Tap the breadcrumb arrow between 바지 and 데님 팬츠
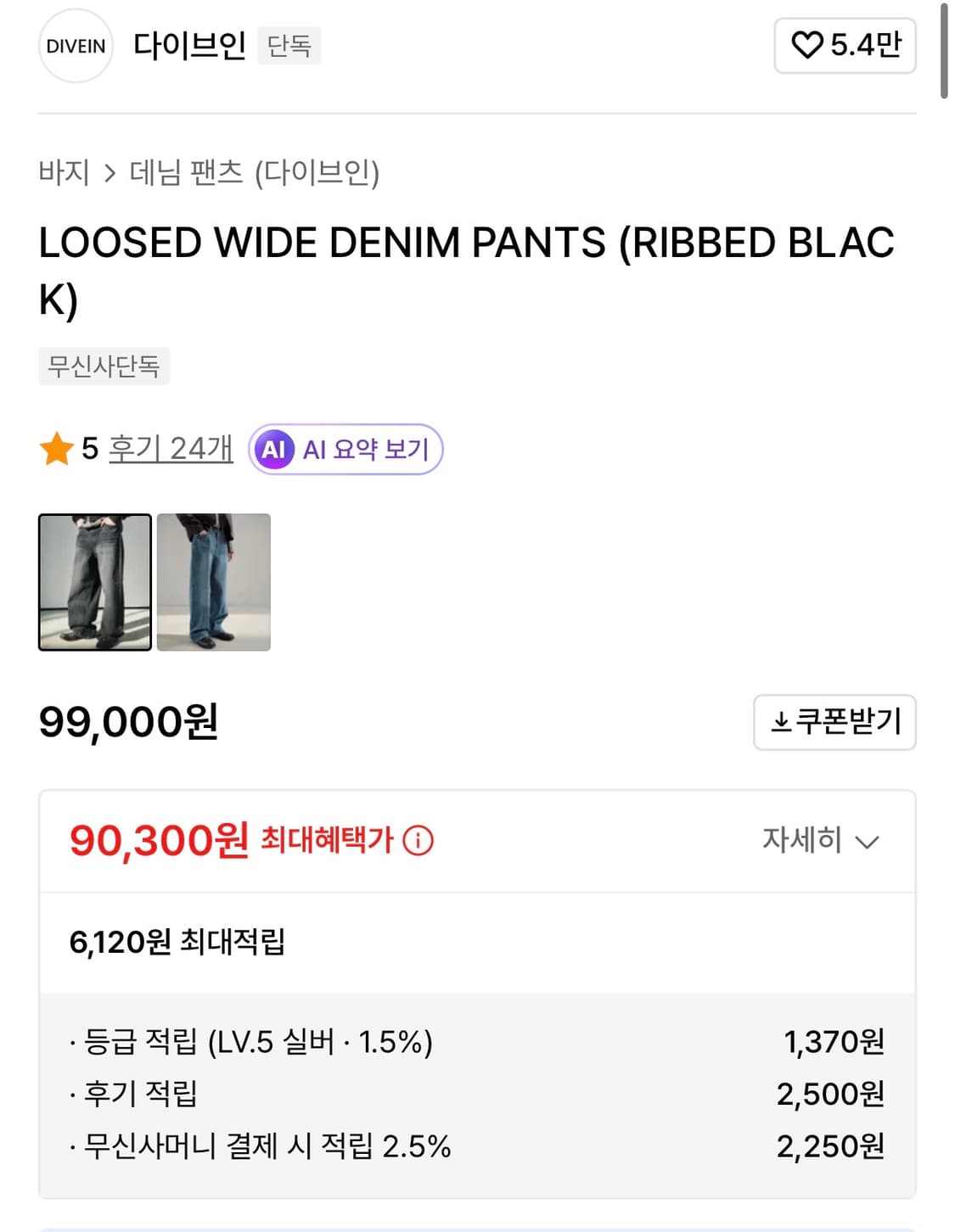This screenshot has width=955, height=1232. click(x=110, y=171)
